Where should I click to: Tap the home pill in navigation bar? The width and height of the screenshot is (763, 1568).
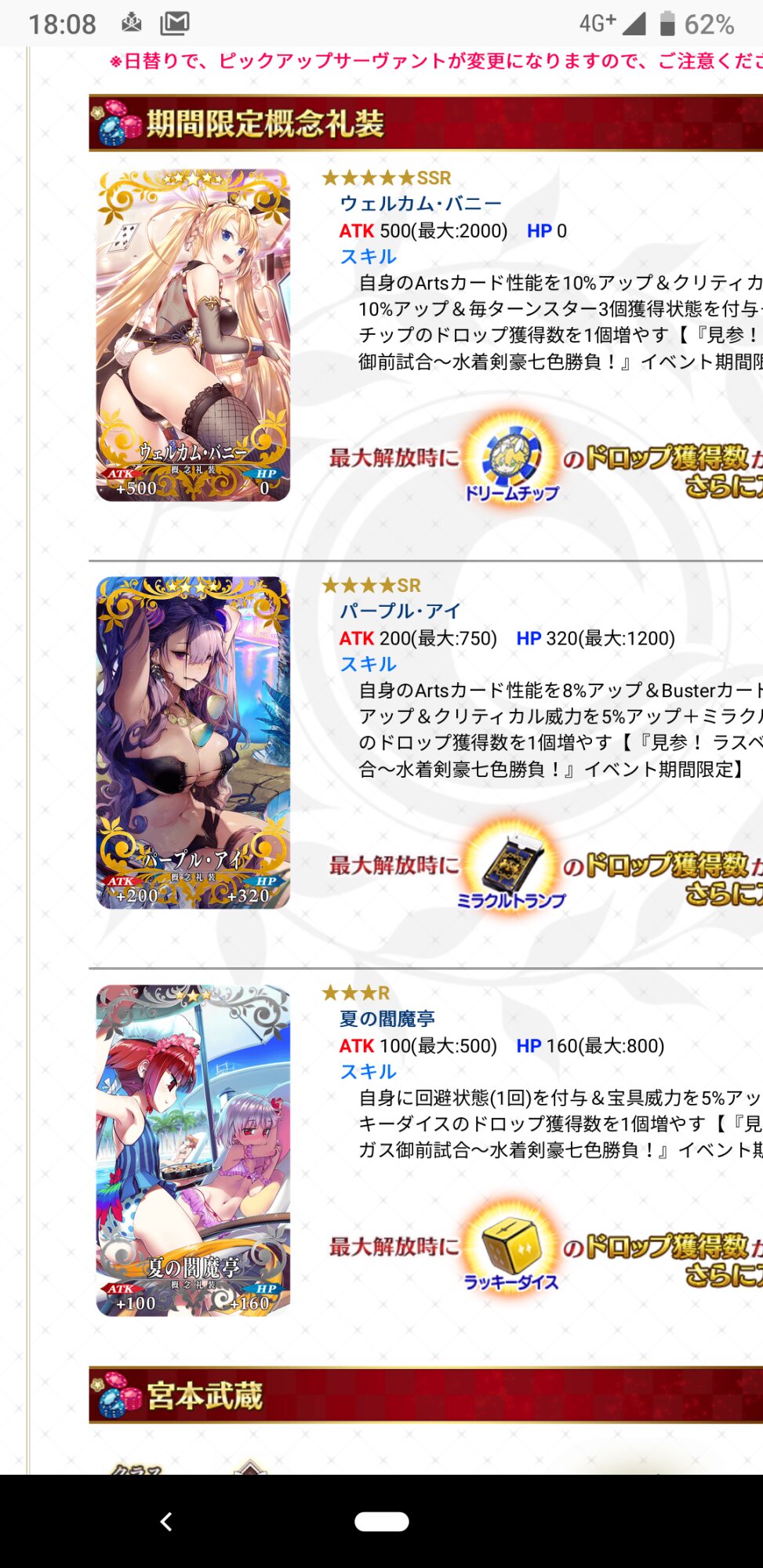click(x=382, y=1521)
